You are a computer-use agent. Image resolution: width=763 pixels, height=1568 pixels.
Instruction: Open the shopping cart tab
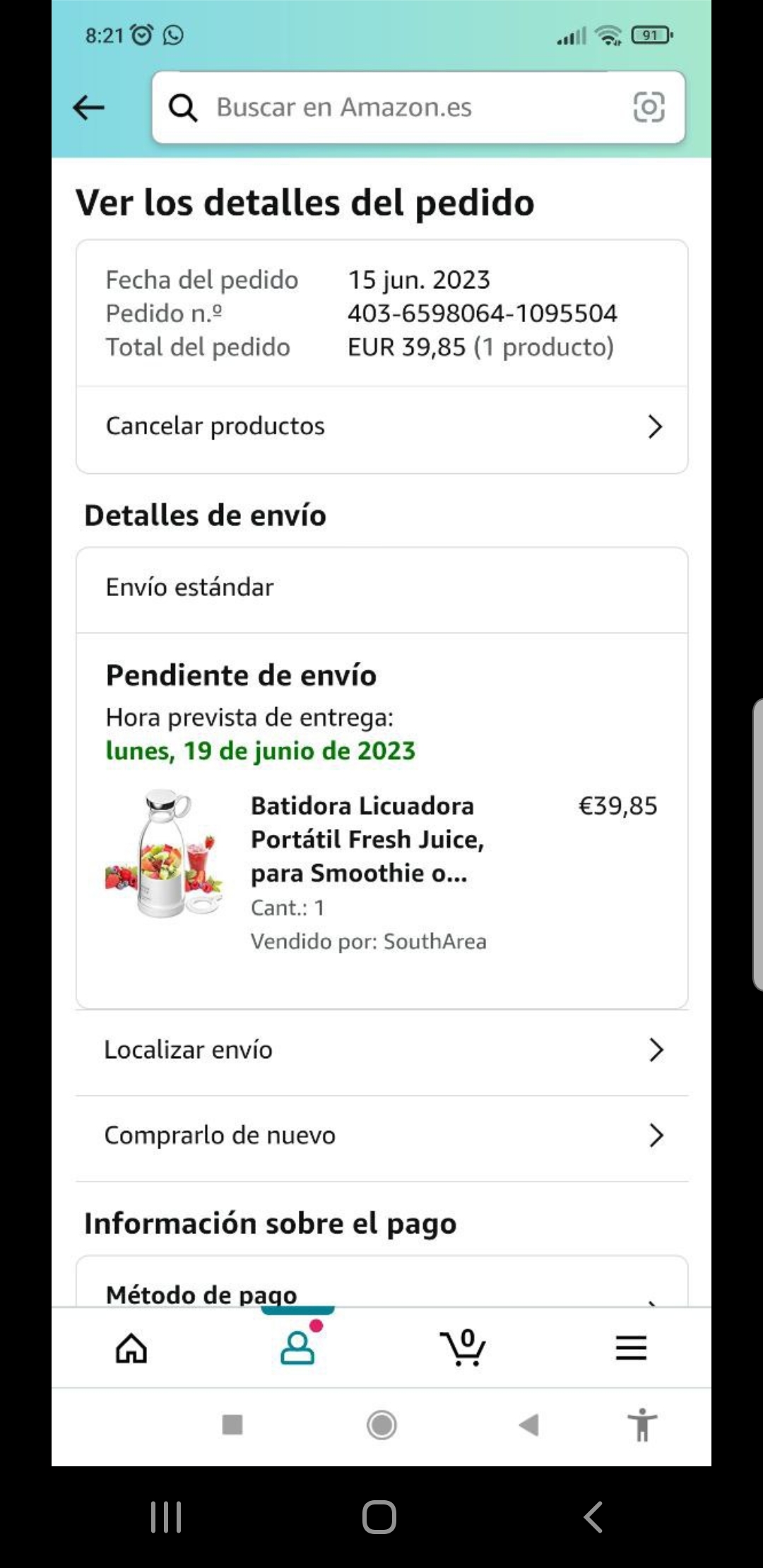click(x=463, y=1348)
